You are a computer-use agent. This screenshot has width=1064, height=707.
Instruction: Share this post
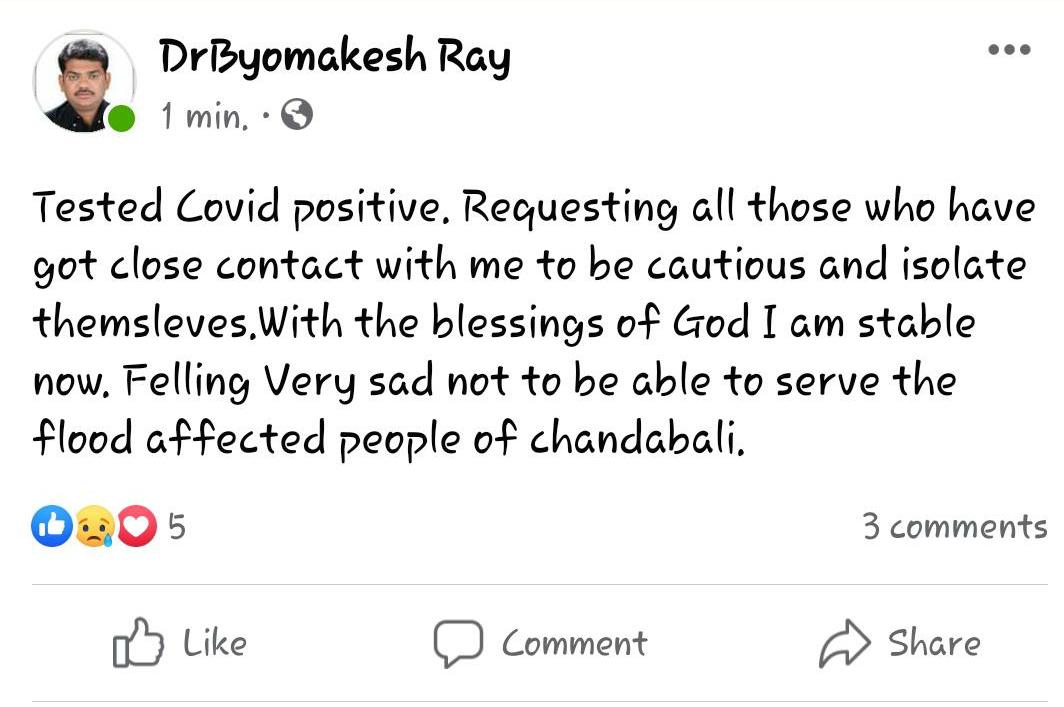click(900, 643)
